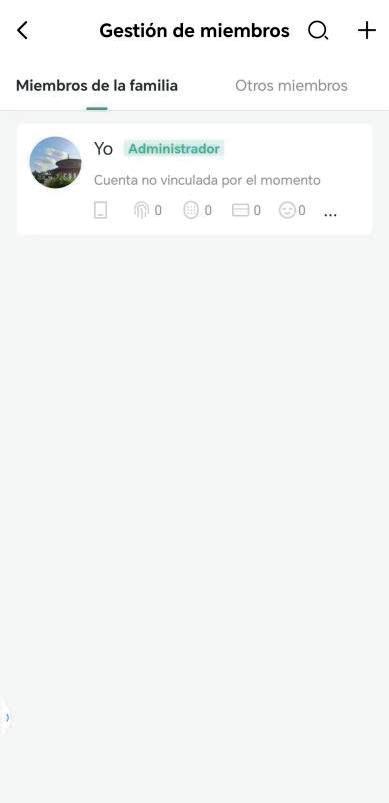Go back from Gestión de miembros
This screenshot has width=389, height=803.
[22, 31]
